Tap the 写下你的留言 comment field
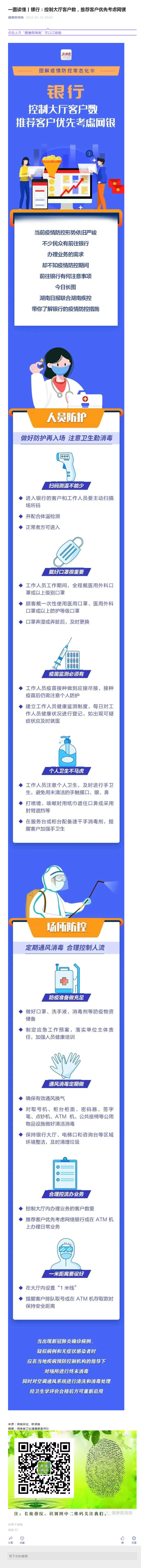The height and width of the screenshot is (1568, 141). [x=70, y=1557]
